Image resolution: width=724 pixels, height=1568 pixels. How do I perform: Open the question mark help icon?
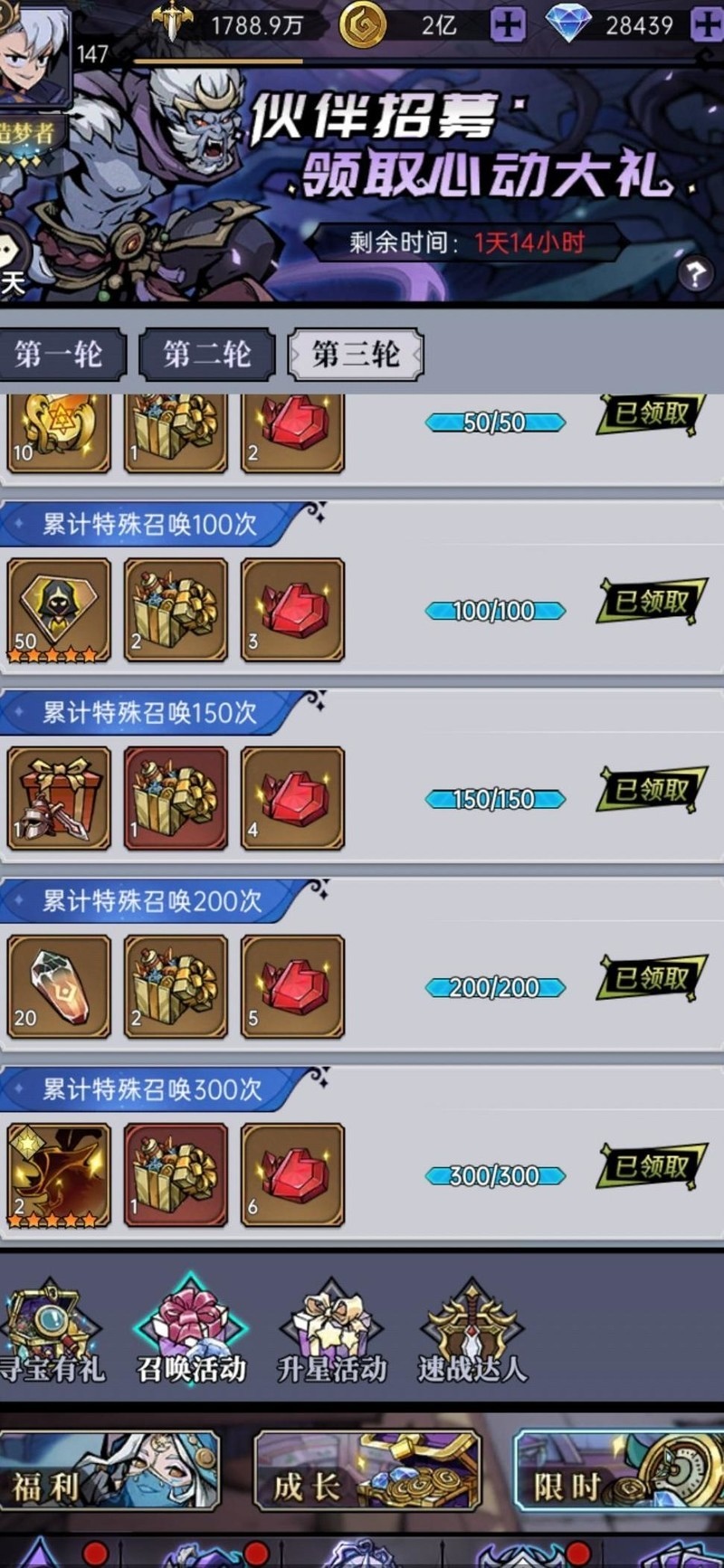pyautogui.click(x=694, y=274)
